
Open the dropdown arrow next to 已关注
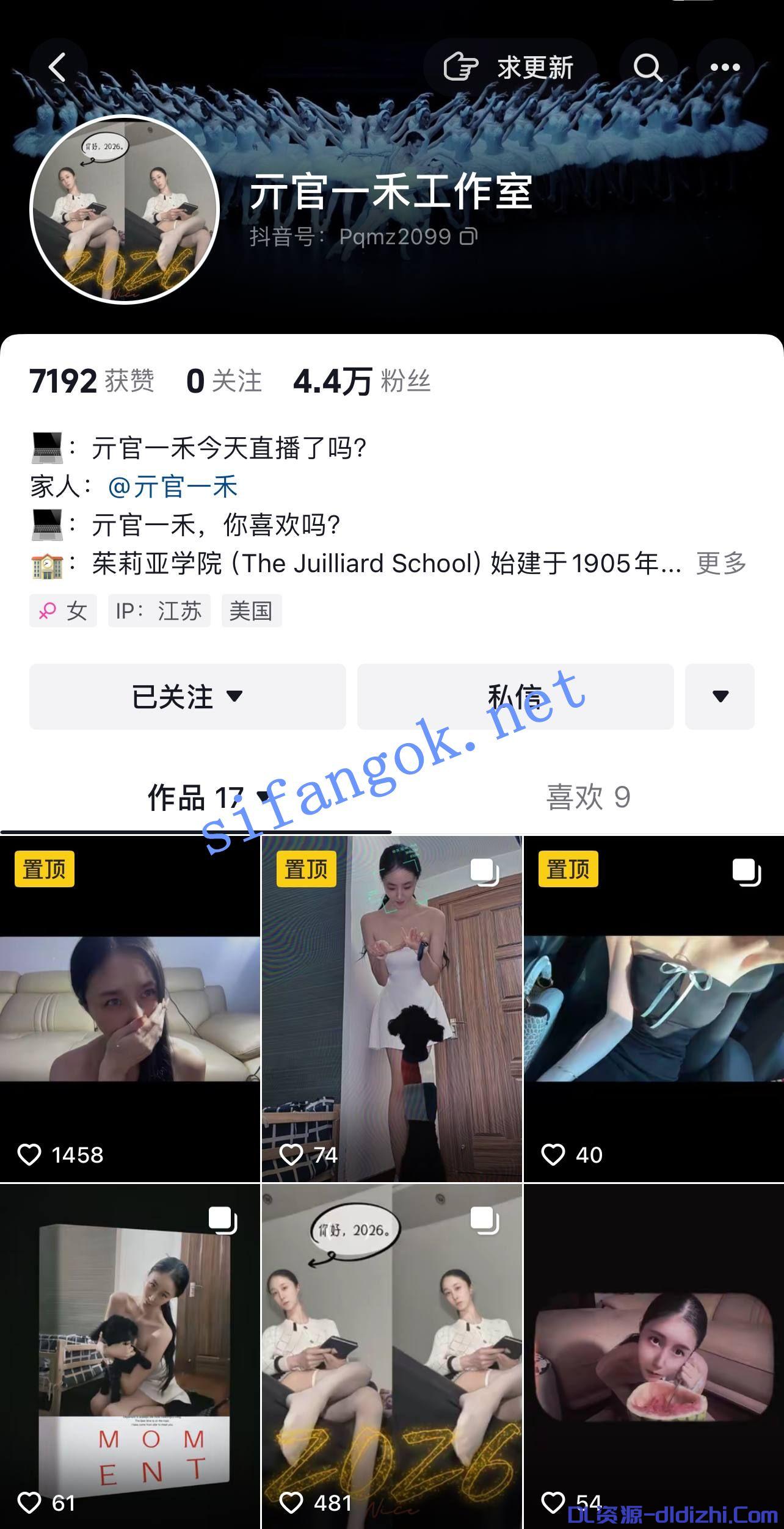[235, 697]
